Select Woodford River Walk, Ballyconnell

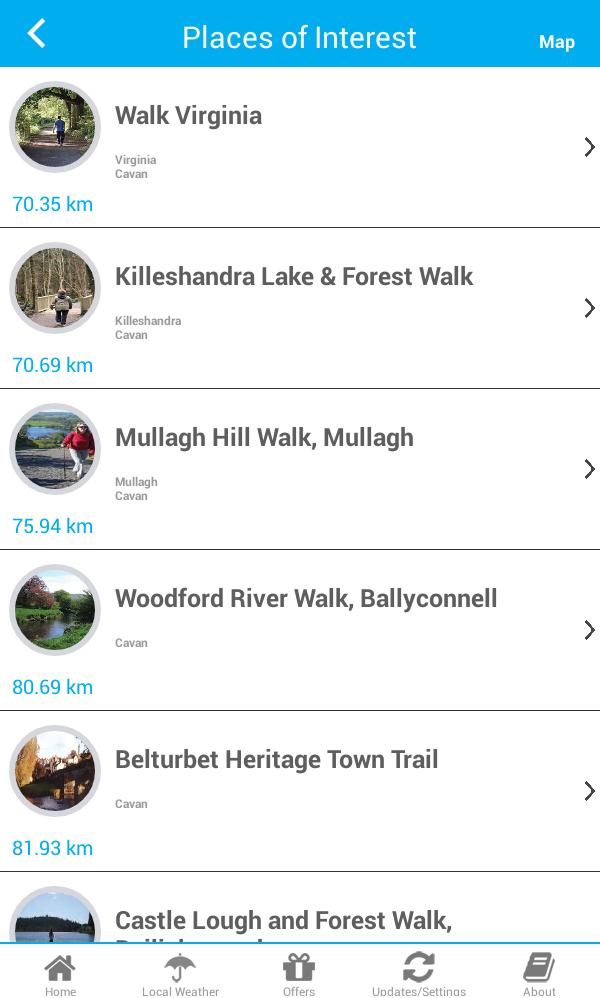(x=300, y=630)
